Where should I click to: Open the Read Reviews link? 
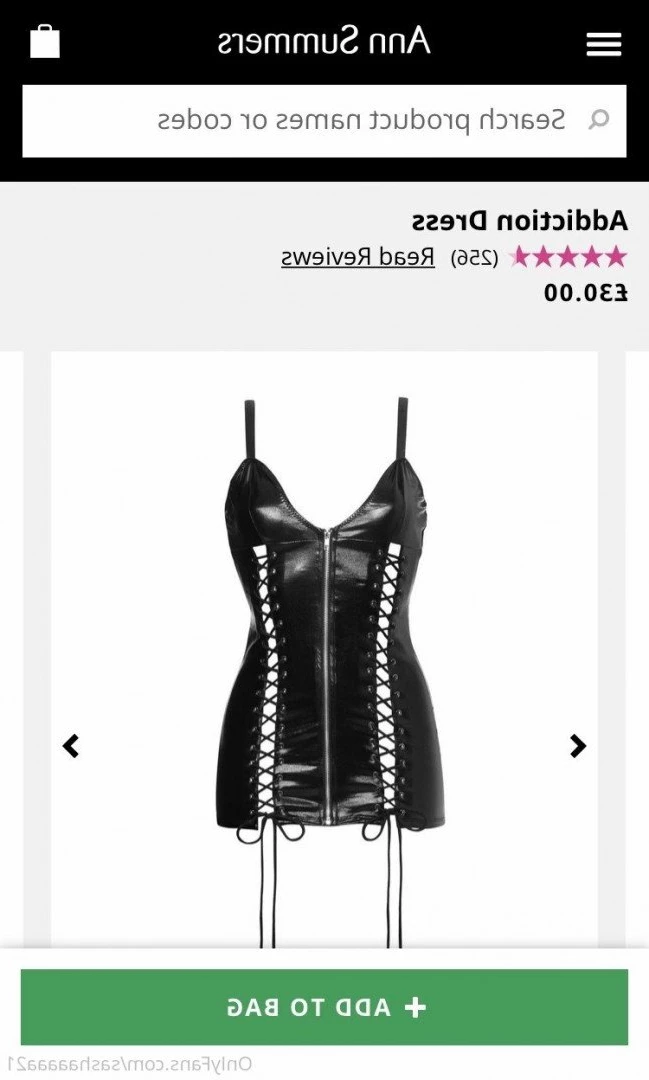[x=357, y=257]
